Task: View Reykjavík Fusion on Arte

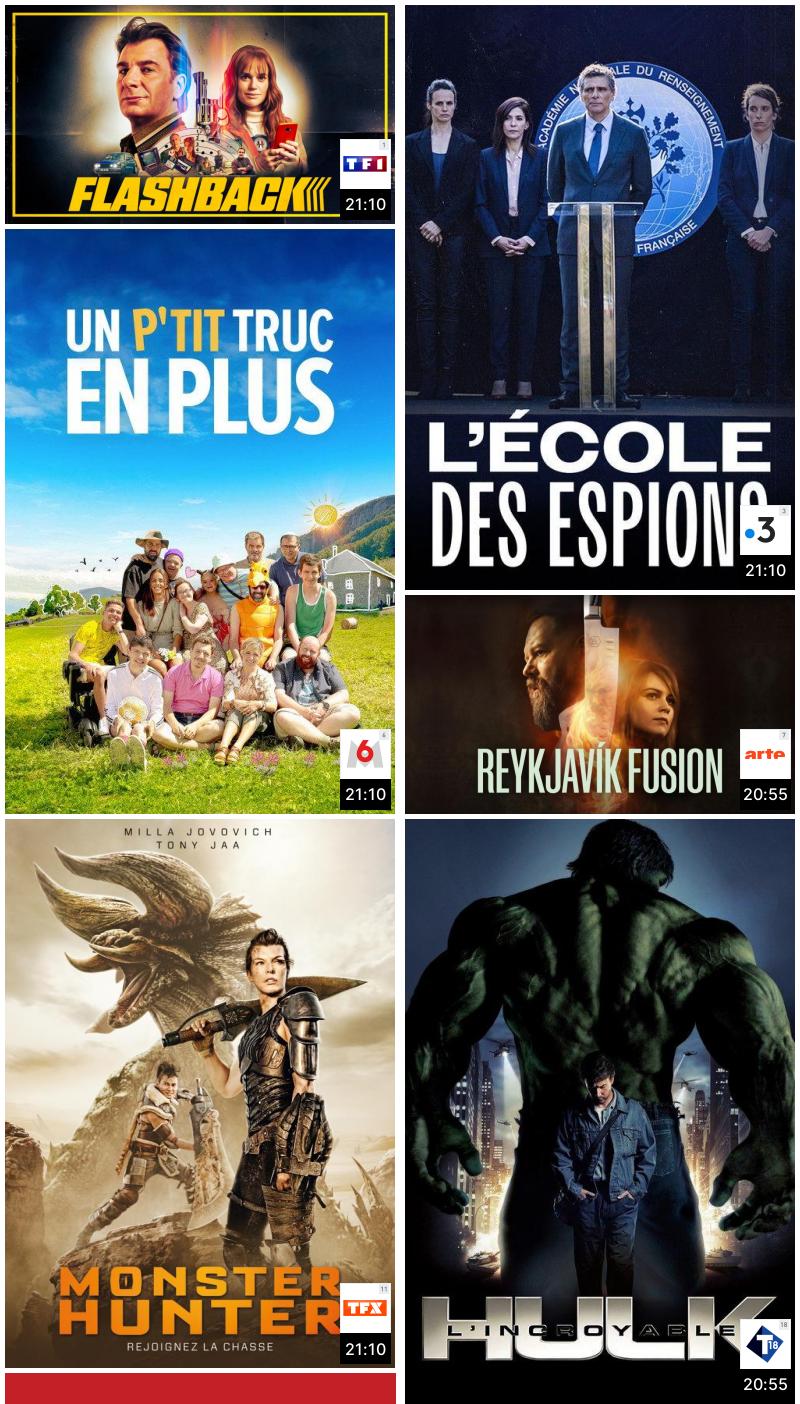Action: point(599,704)
